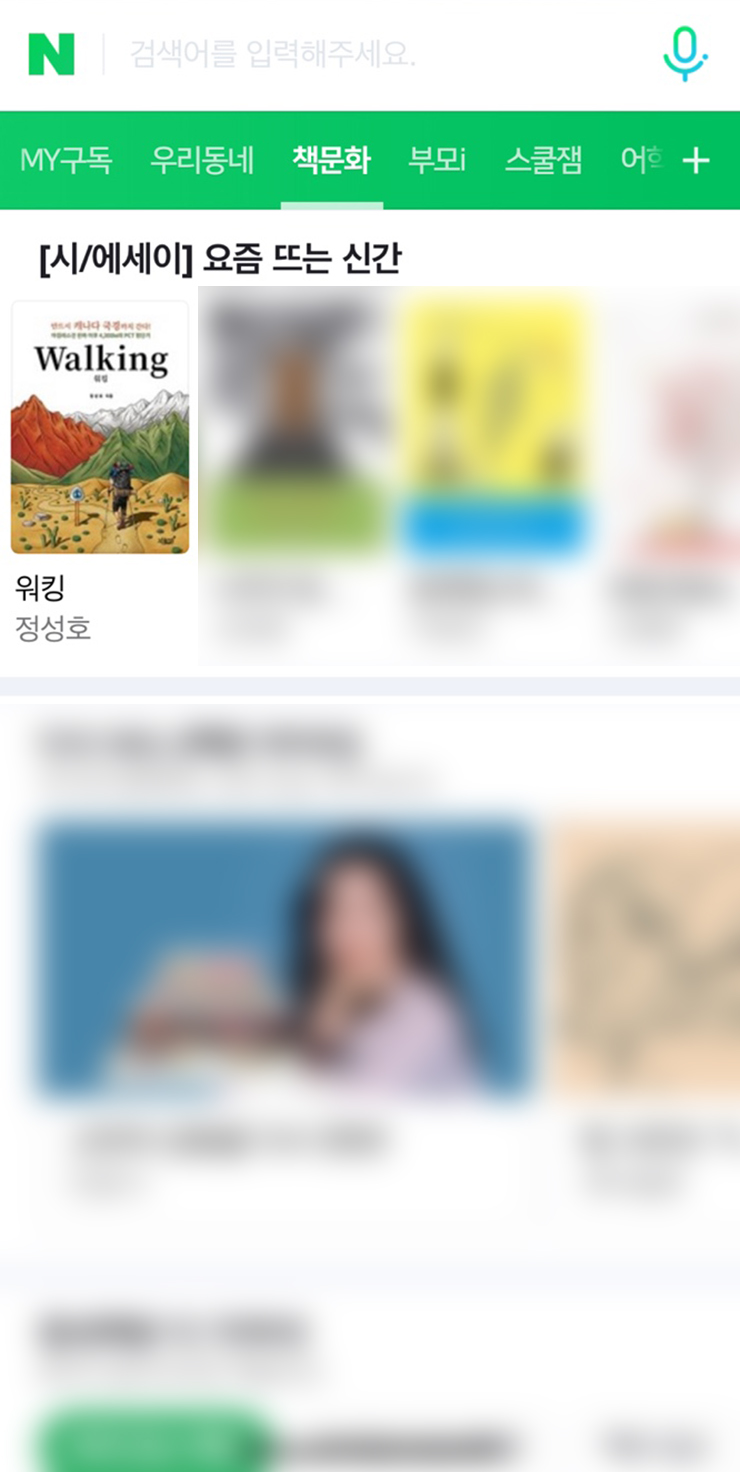The image size is (740, 1472).
Task: Switch to the MY구독 tab
Action: 66,160
